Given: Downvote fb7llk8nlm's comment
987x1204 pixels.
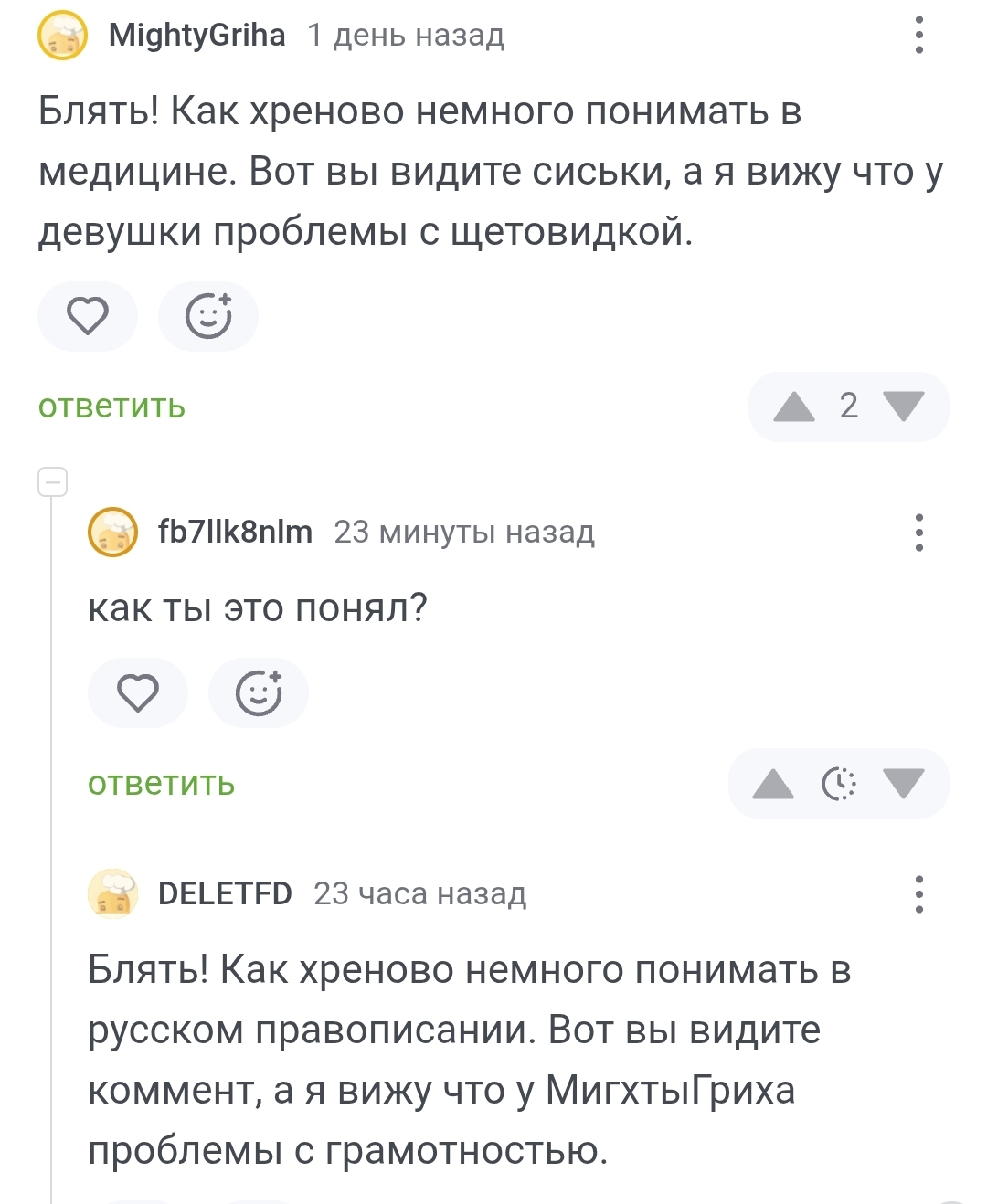Looking at the screenshot, I should pos(904,784).
